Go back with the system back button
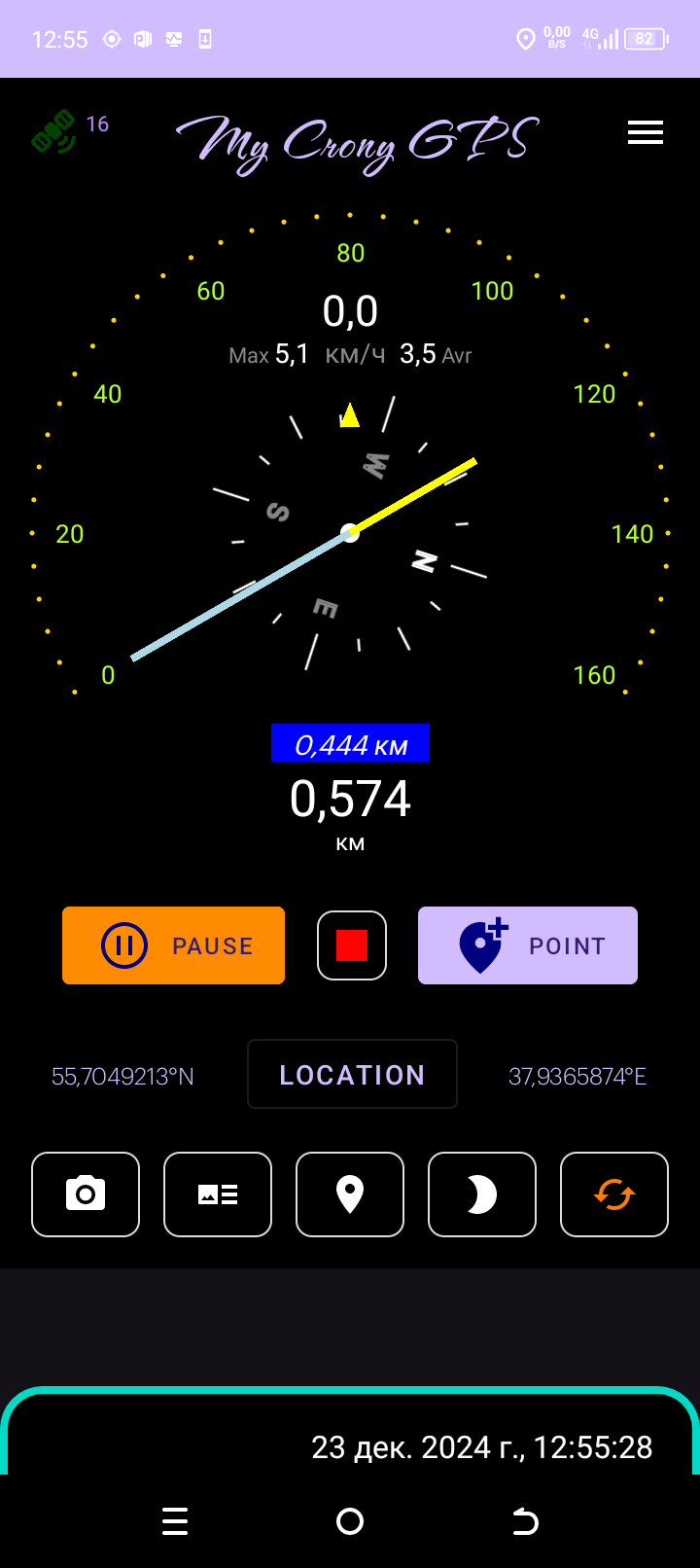This screenshot has height=1568, width=700. coord(525,1521)
